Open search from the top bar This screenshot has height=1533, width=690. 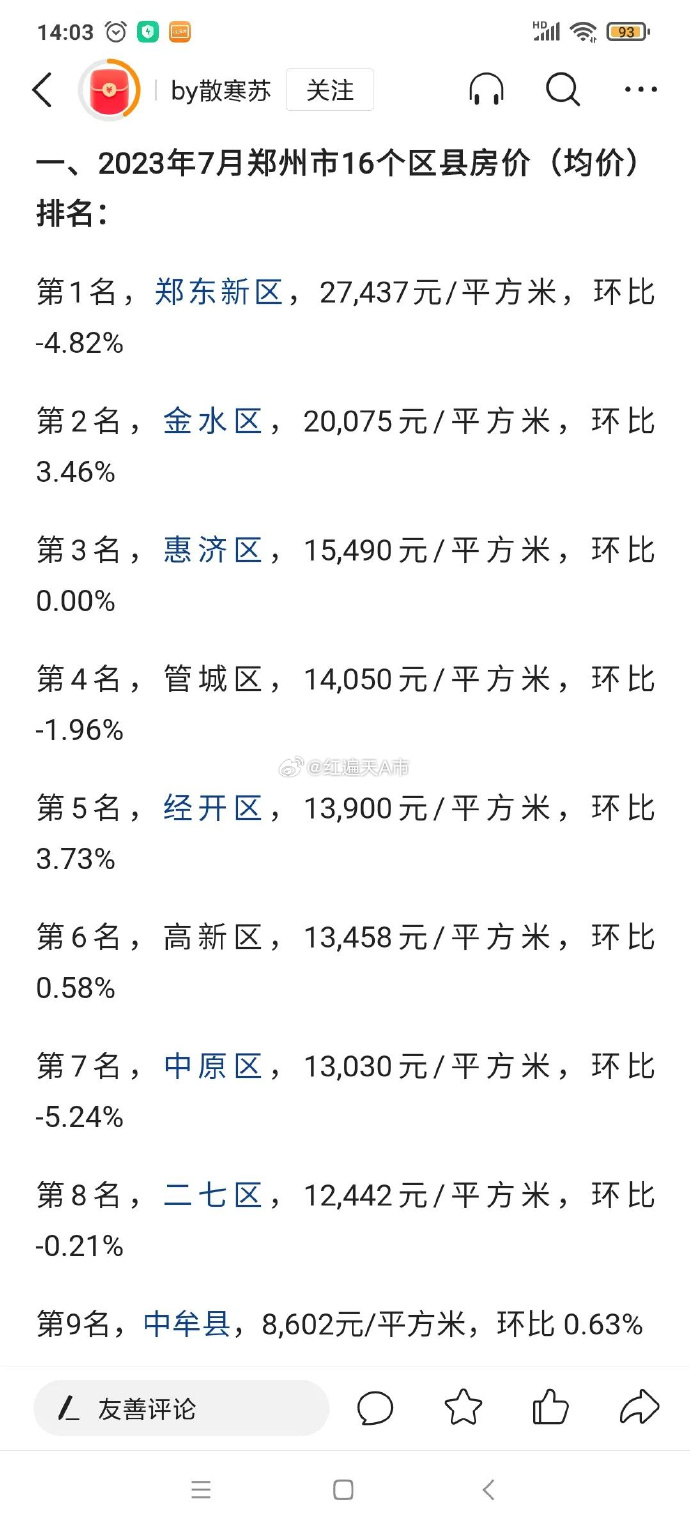[563, 90]
